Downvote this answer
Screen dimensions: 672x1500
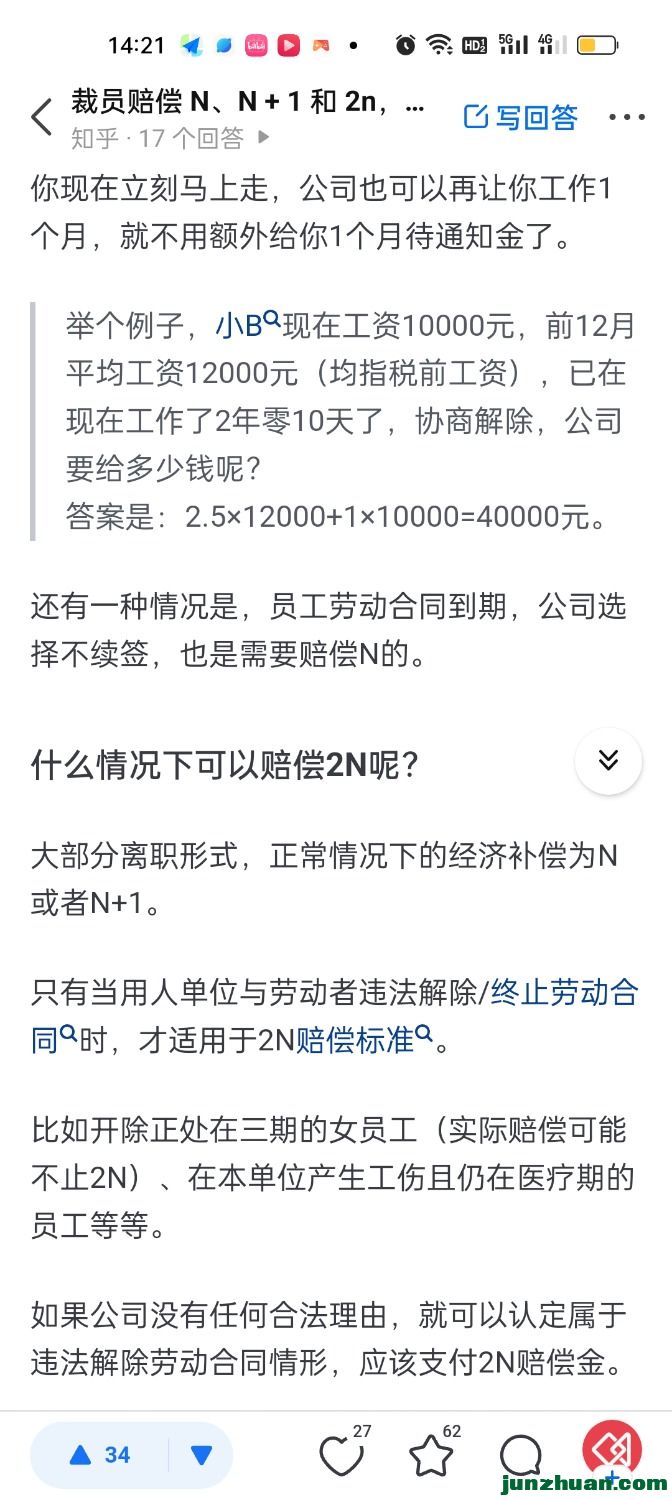tap(201, 1455)
